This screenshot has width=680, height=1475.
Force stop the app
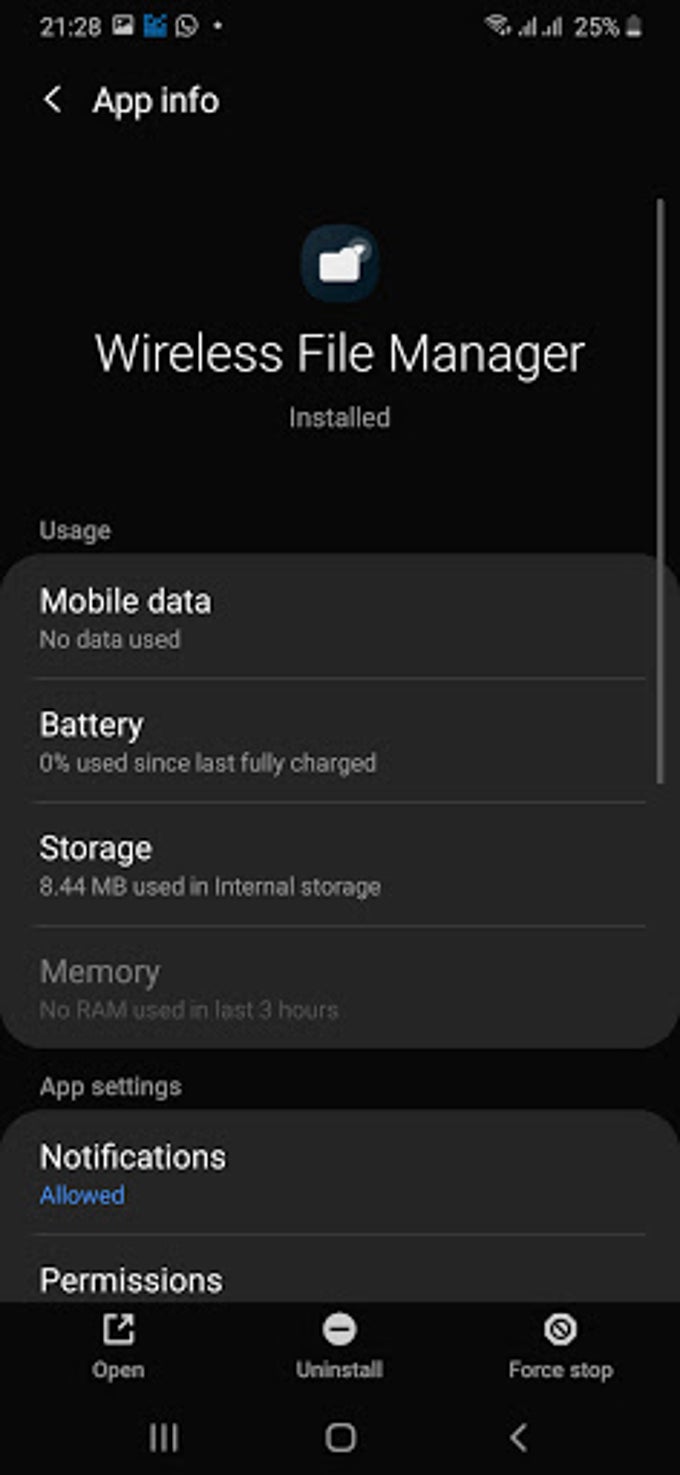(560, 1348)
